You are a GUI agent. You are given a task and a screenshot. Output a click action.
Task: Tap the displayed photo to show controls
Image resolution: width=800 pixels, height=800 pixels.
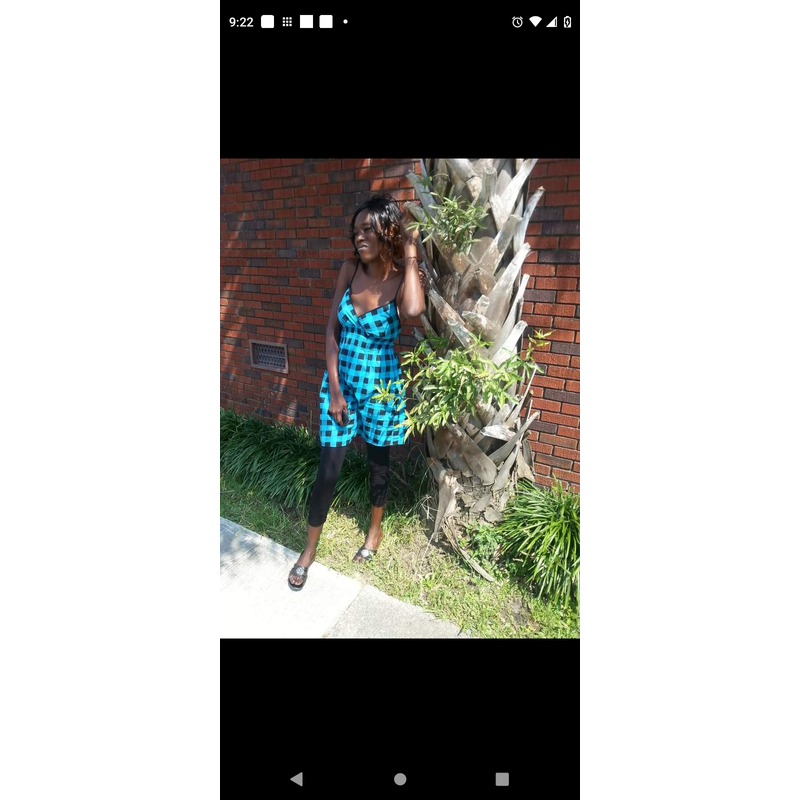(x=400, y=398)
